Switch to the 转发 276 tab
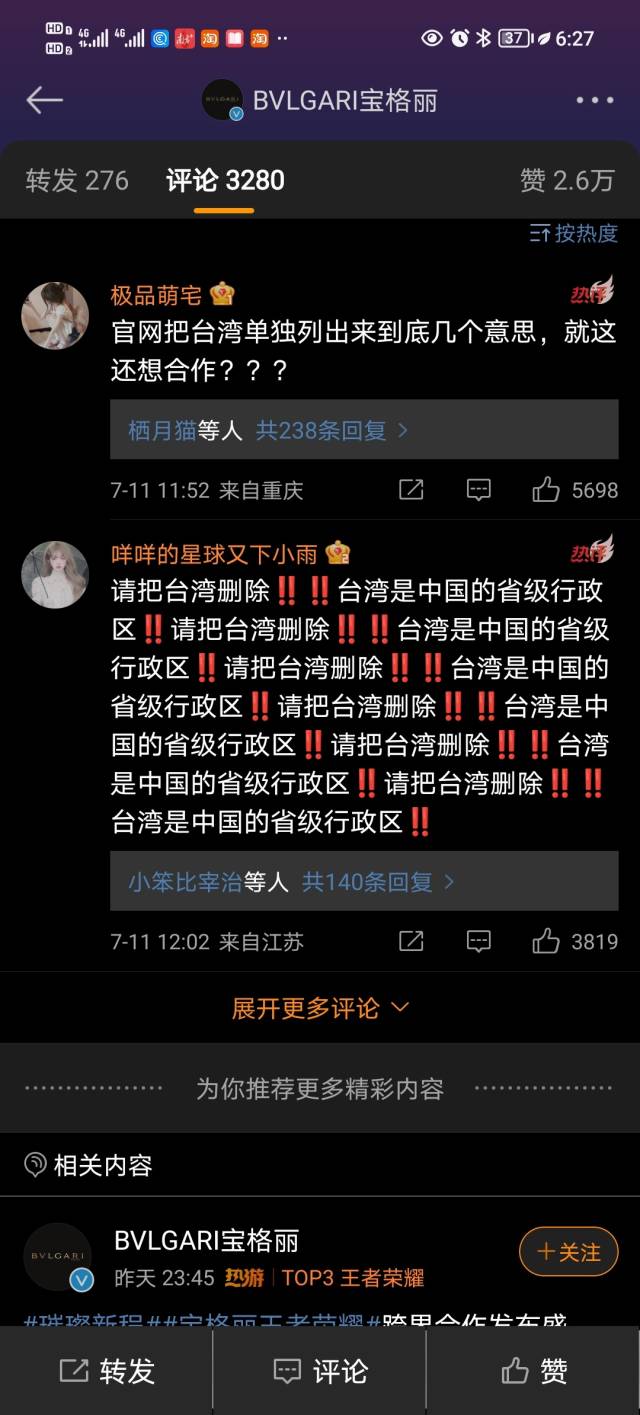Viewport: 640px width, 1415px height. [x=77, y=180]
